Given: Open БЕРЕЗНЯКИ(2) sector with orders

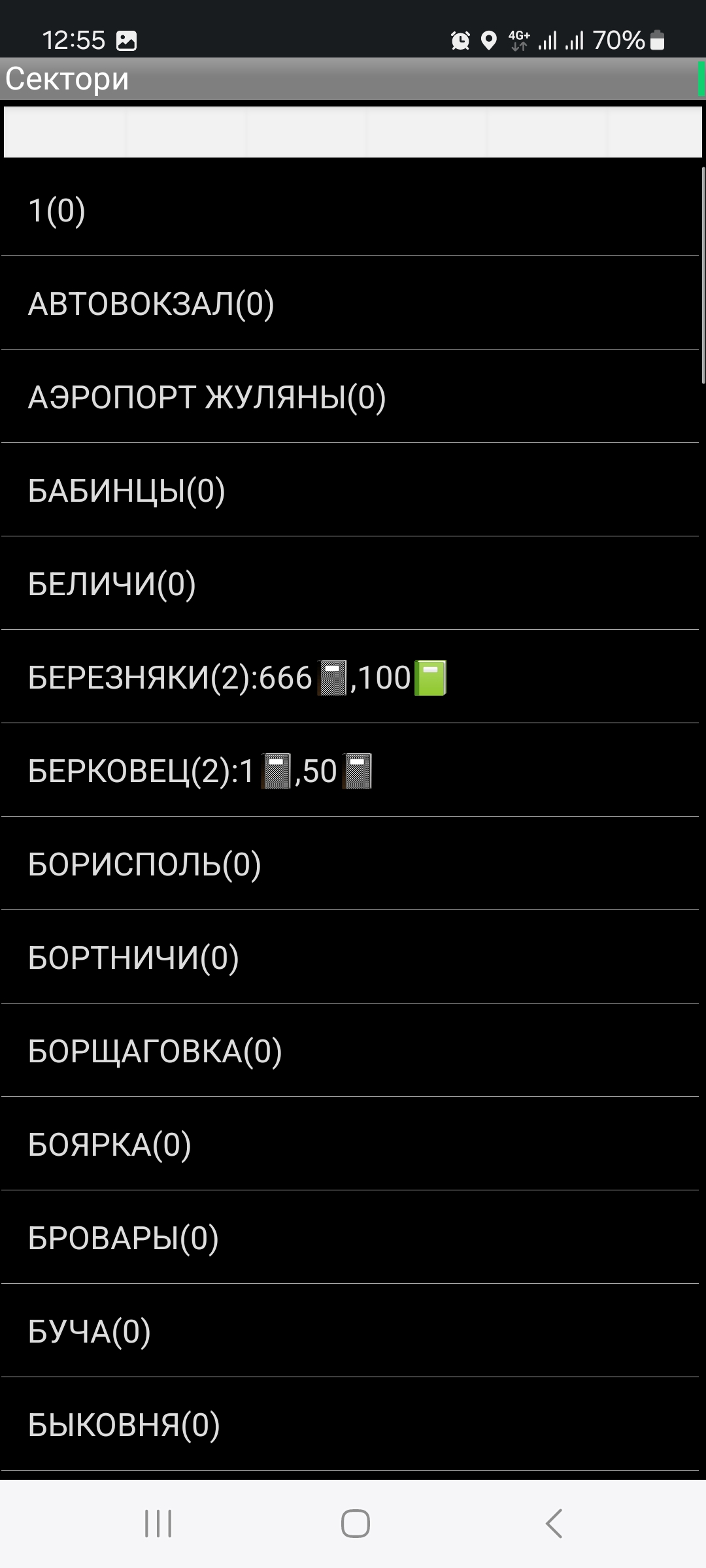Looking at the screenshot, I should click(350, 678).
